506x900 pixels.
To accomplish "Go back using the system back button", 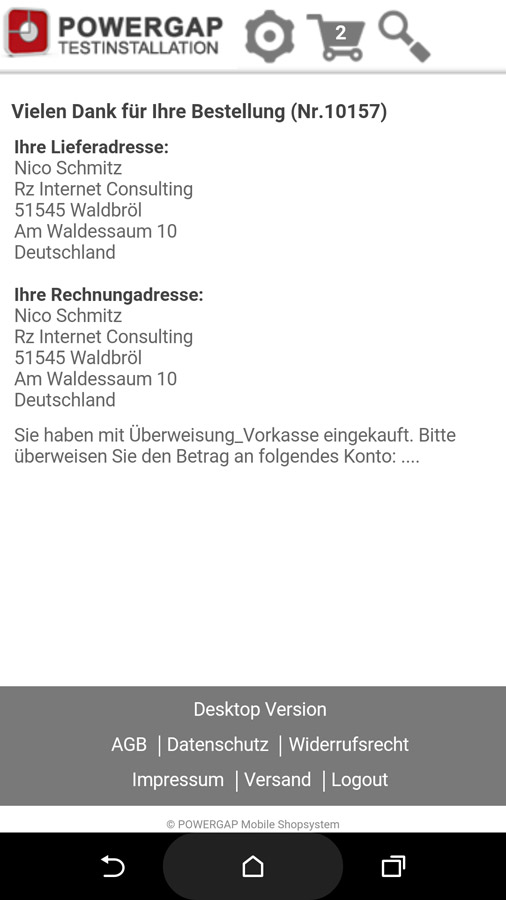I will pyautogui.click(x=112, y=866).
